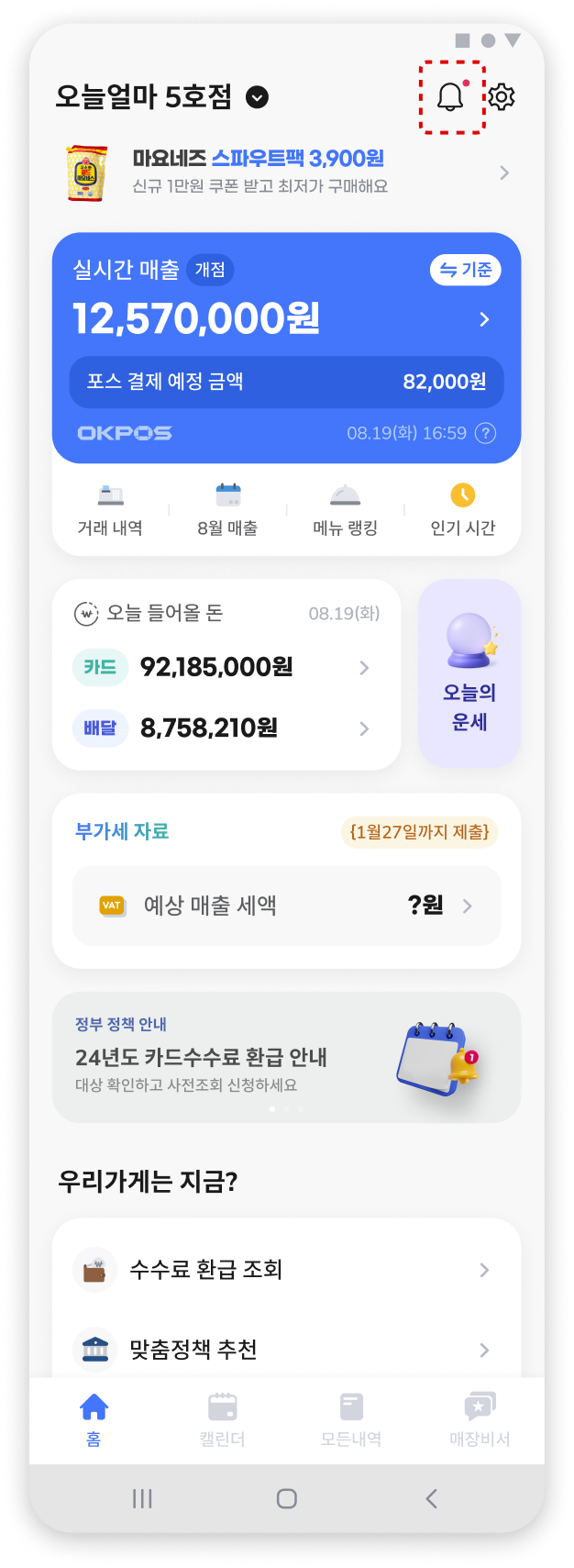Open the 카드 92,185,000원 row
574x1568 pixels.
coord(225,667)
